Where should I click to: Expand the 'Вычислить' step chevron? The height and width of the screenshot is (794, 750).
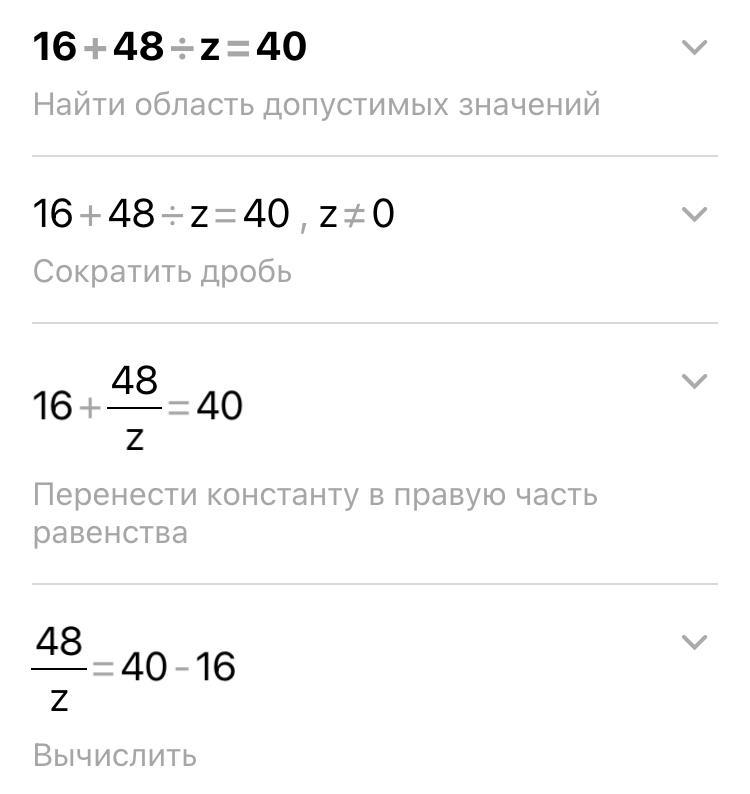[693, 642]
